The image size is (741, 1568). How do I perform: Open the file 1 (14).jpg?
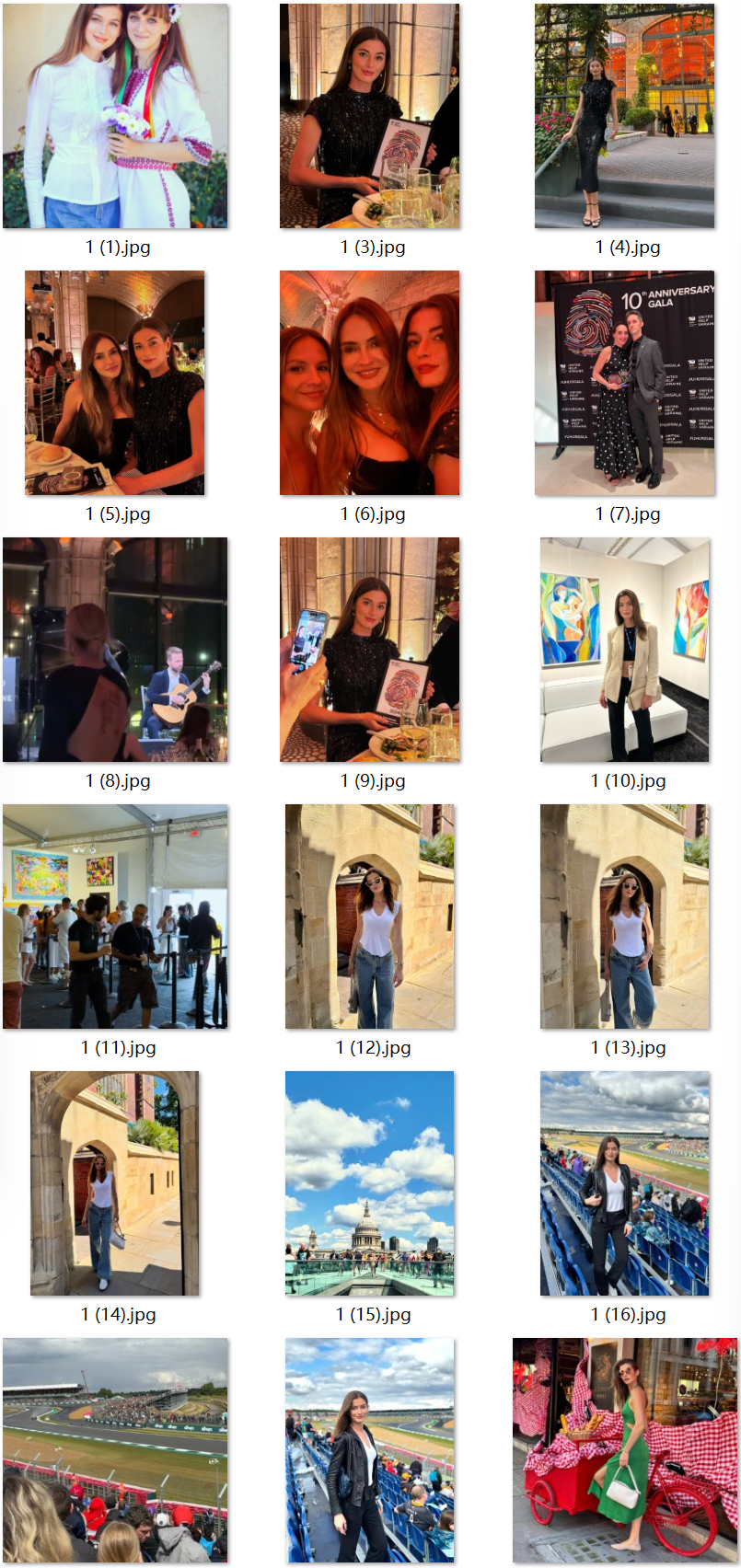tap(115, 1183)
